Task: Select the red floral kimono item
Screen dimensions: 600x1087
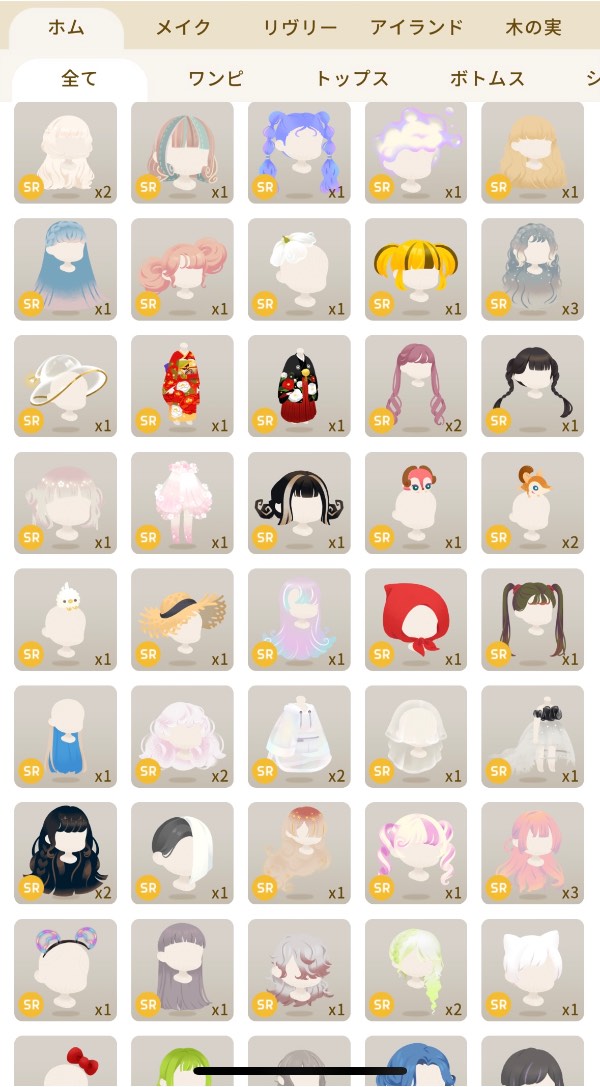Action: click(182, 385)
